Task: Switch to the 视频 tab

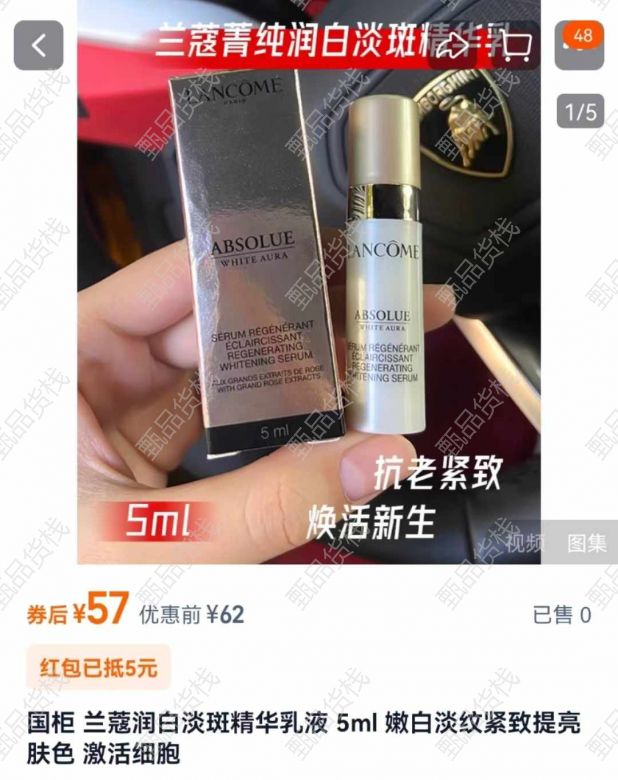Action: point(525,544)
